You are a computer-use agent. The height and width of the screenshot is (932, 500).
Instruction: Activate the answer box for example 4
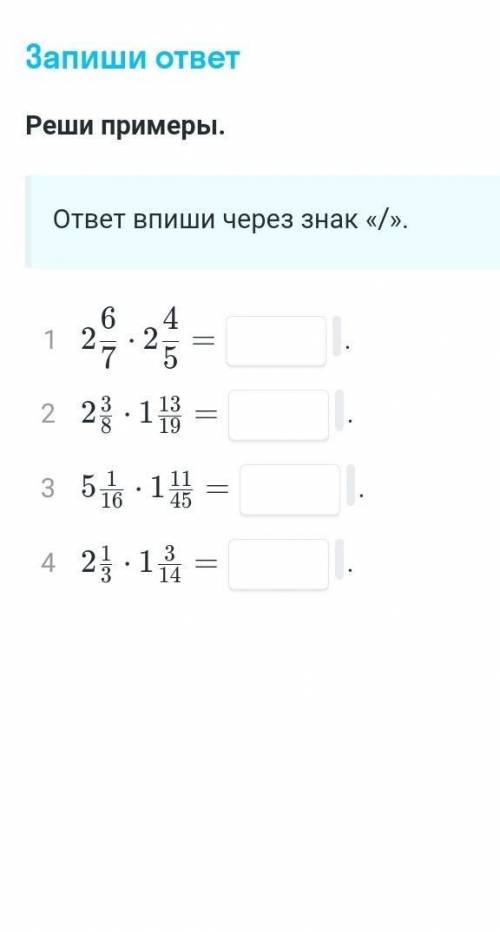(x=278, y=564)
